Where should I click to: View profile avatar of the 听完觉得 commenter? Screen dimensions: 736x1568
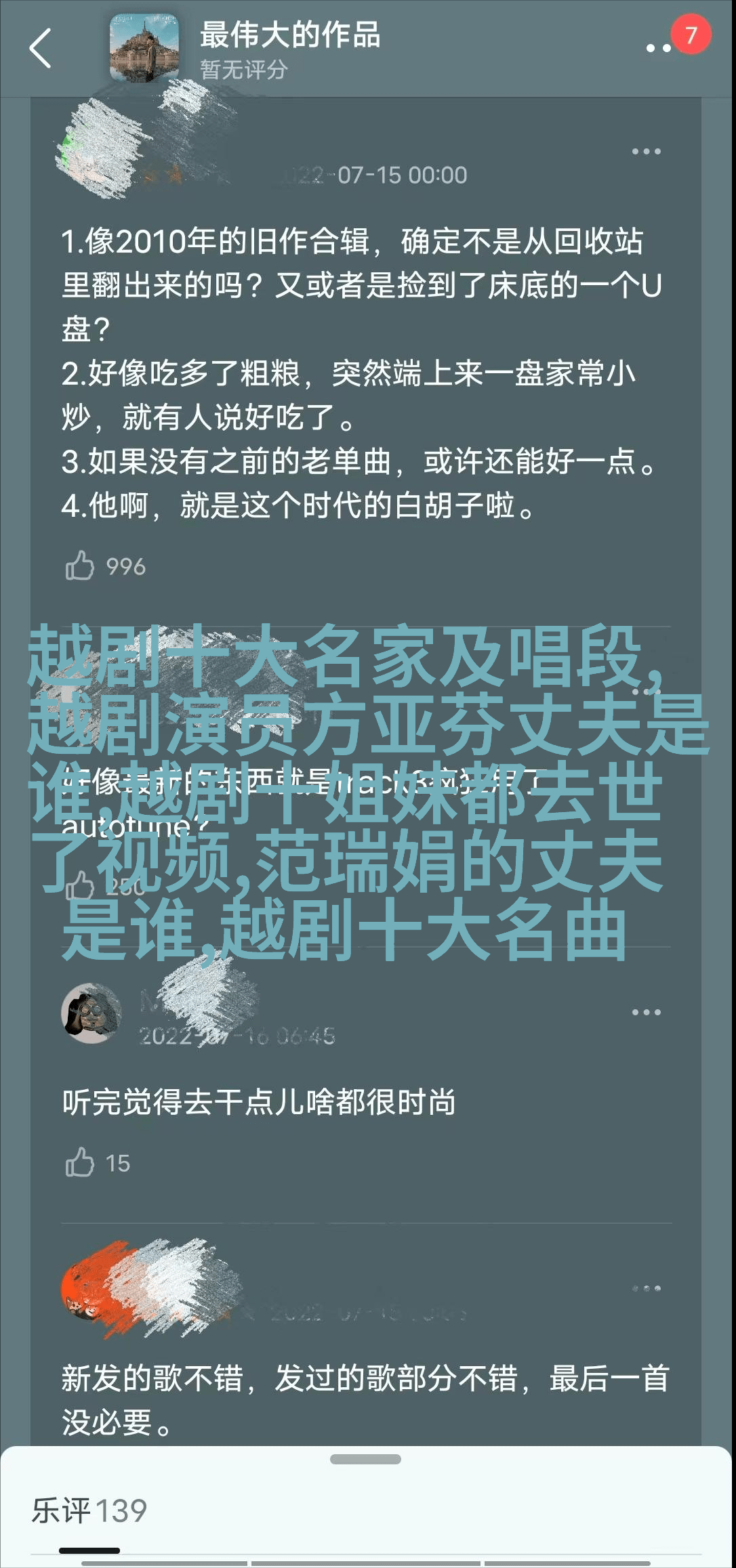(91, 1013)
